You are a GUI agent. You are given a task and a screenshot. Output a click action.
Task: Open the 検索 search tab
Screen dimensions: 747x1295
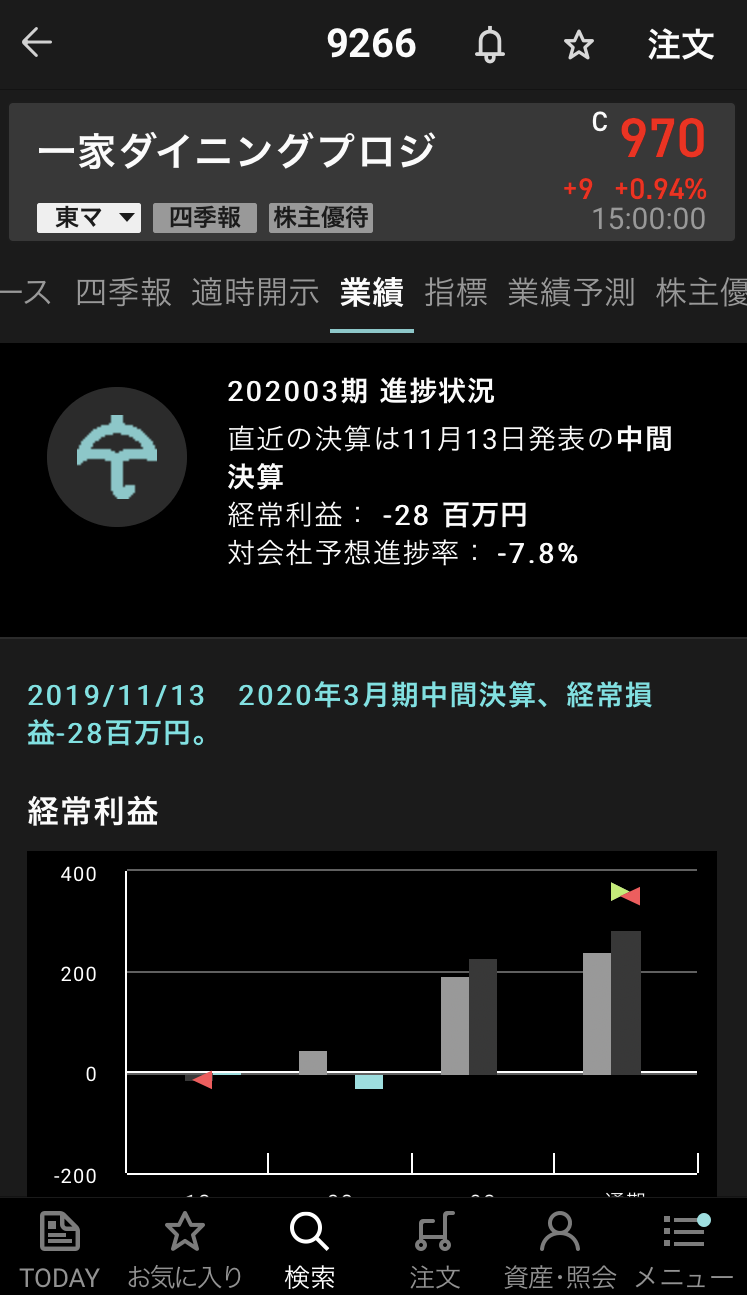click(309, 1248)
